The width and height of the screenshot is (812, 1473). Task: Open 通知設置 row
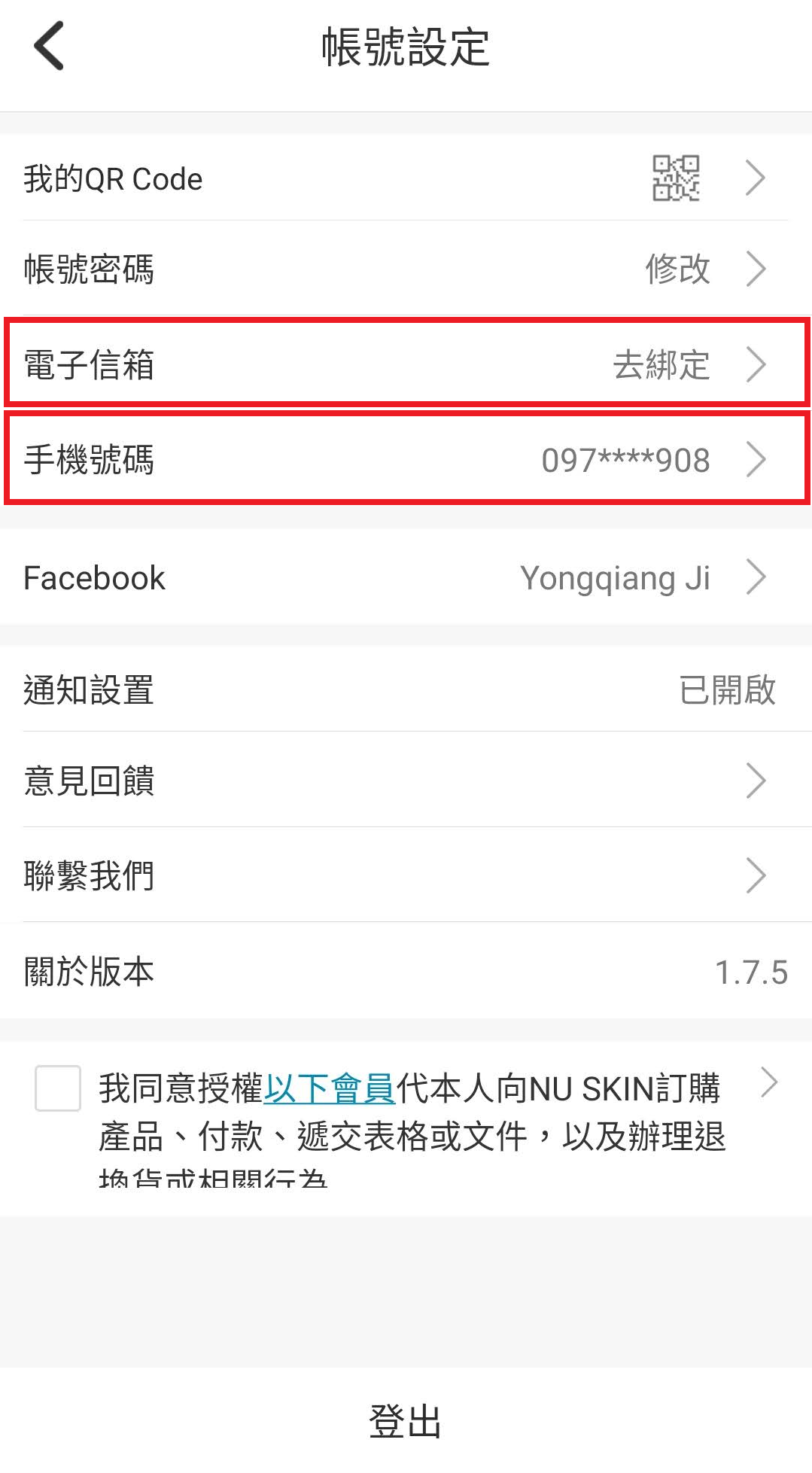[x=406, y=689]
